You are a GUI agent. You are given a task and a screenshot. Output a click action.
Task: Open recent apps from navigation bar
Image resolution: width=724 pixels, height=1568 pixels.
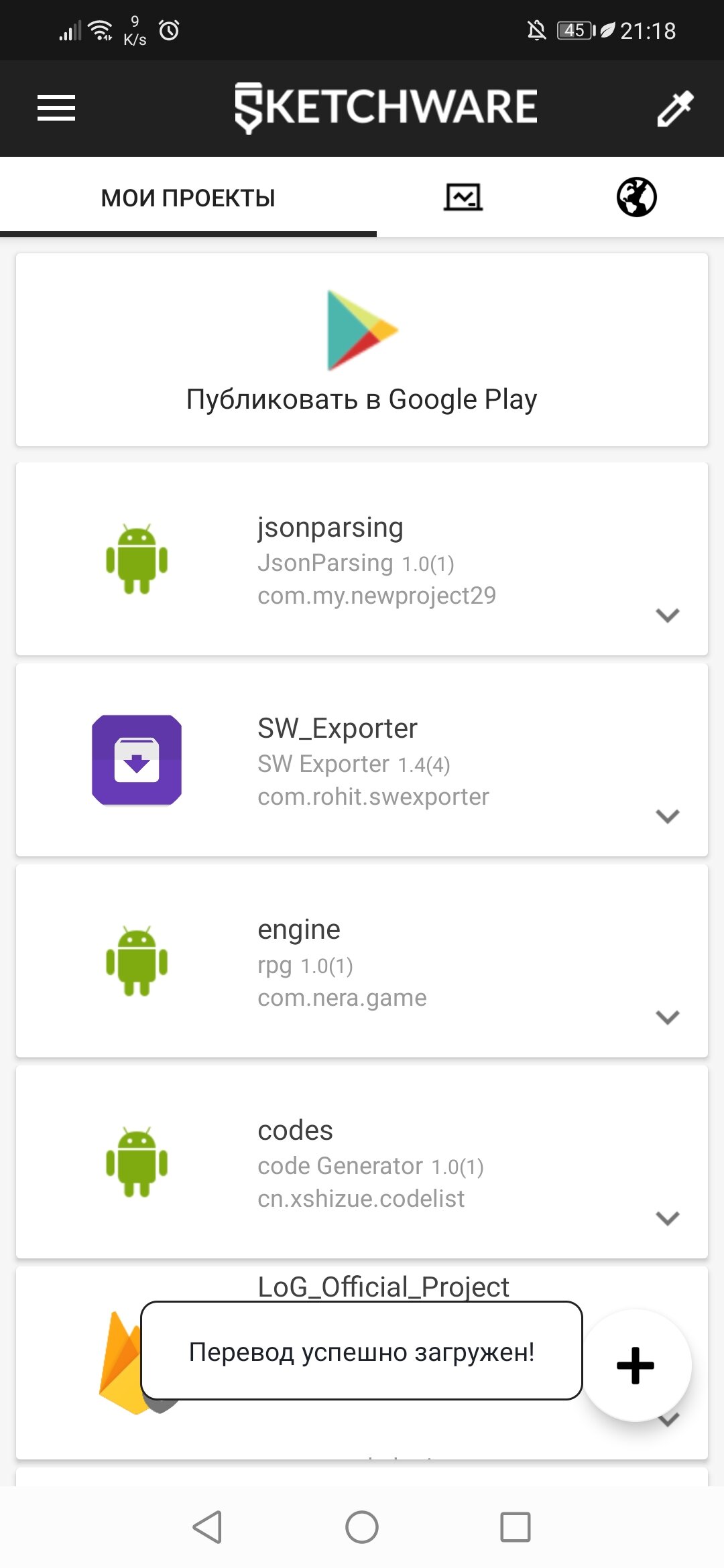pyautogui.click(x=515, y=1527)
